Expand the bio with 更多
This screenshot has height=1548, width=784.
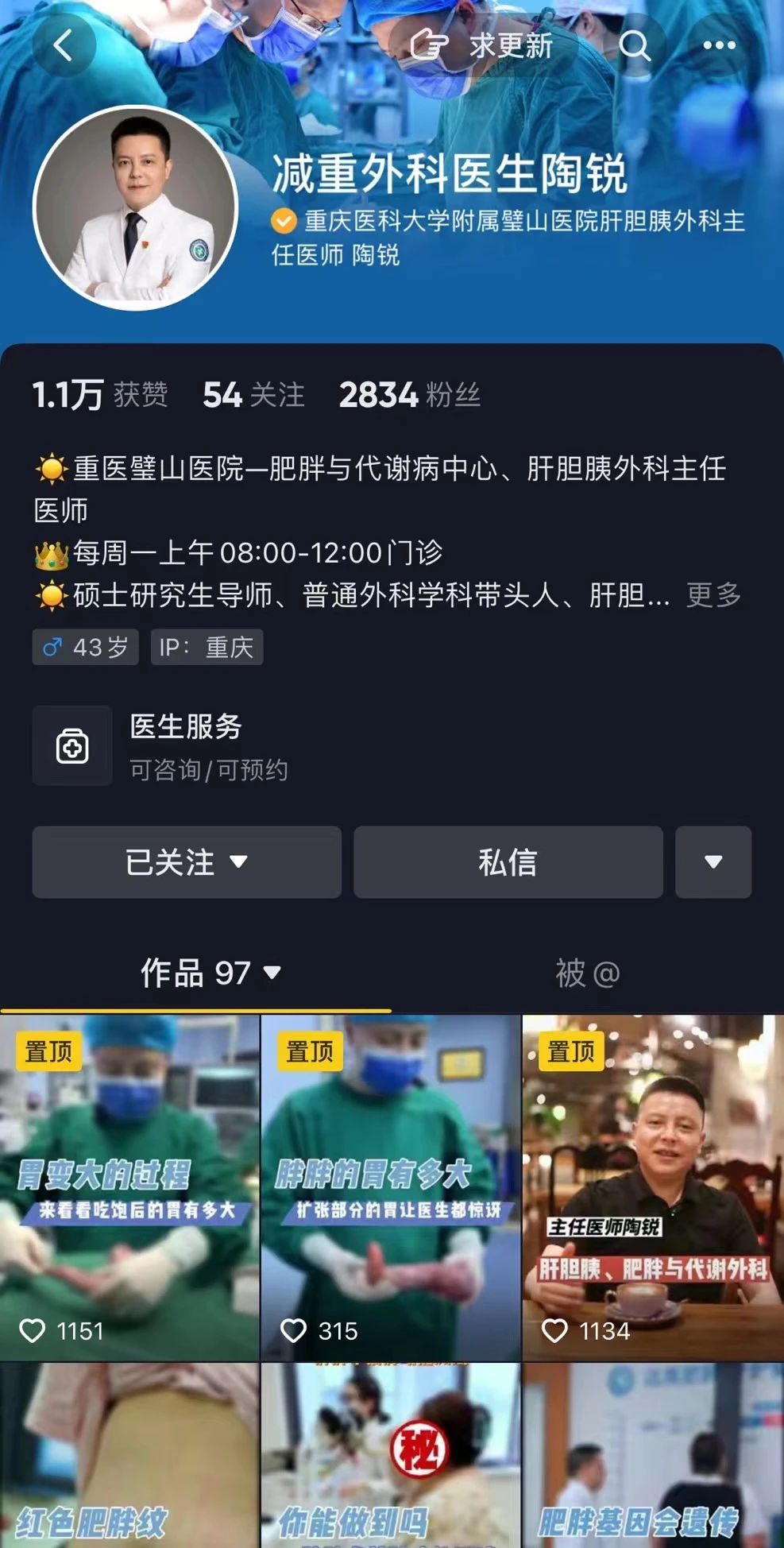coord(713,594)
